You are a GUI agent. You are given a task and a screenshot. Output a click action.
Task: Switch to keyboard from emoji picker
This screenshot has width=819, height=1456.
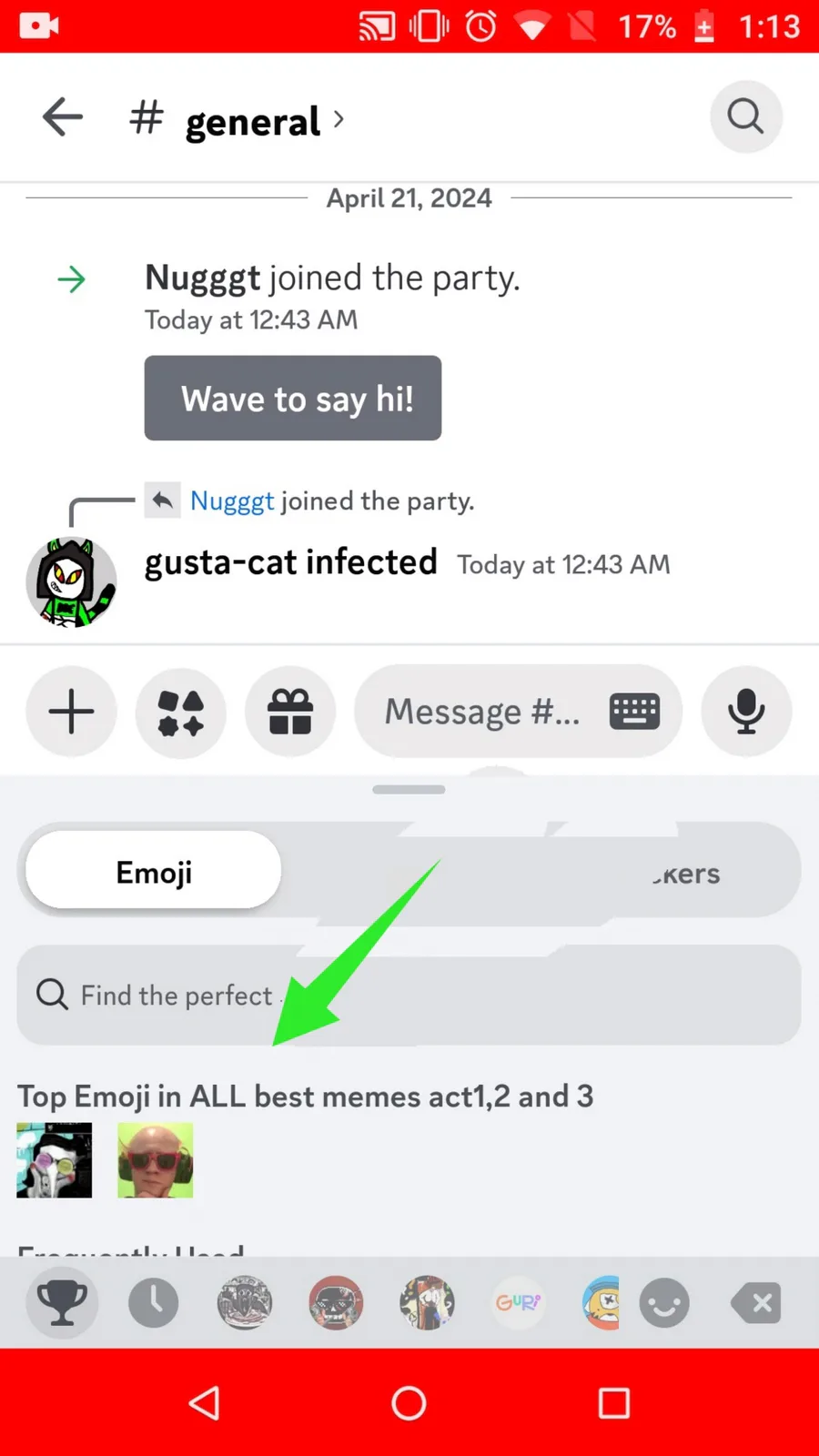634,712
